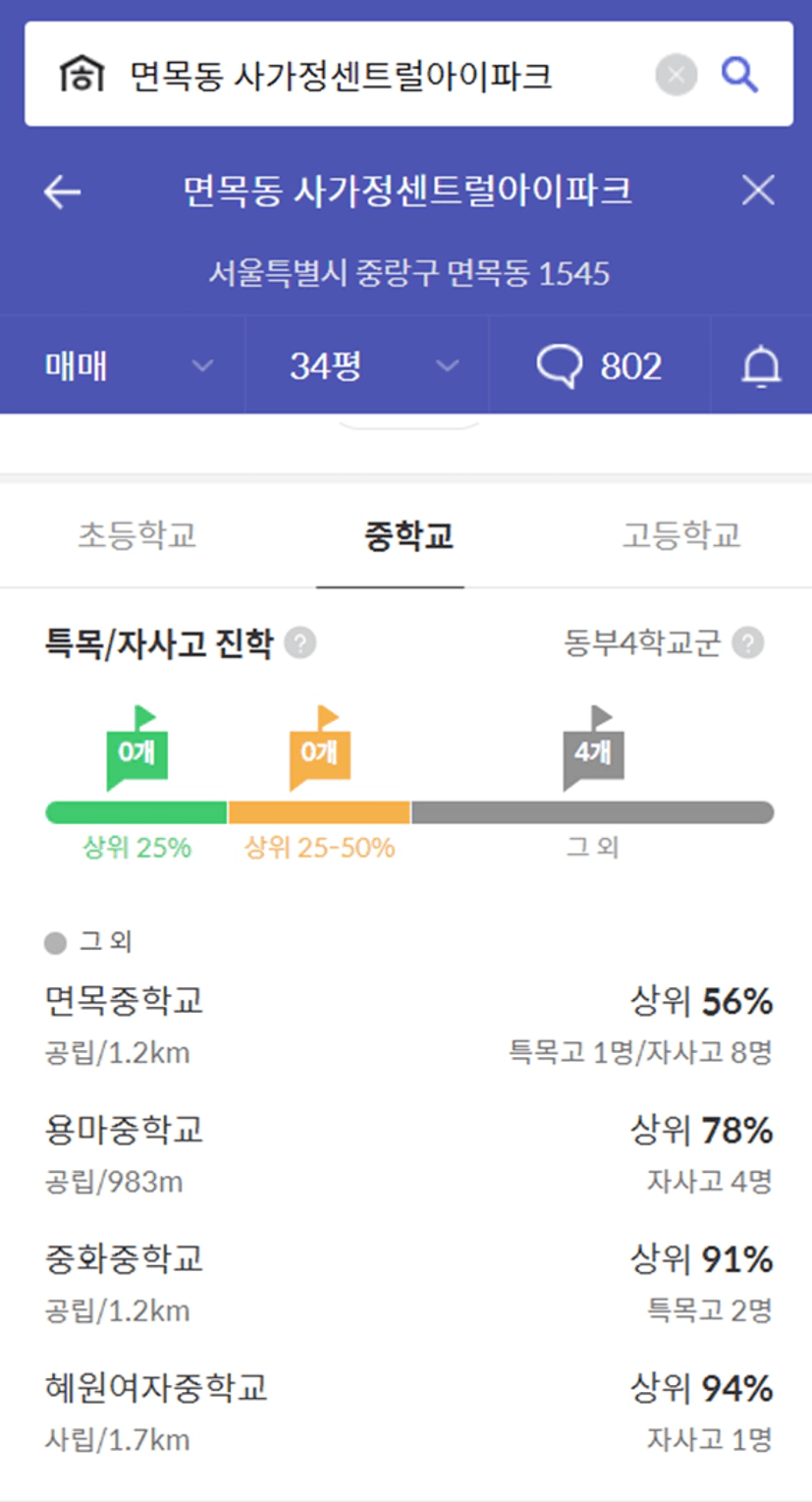Go back with the arrow icon
The height and width of the screenshot is (1502, 812).
click(62, 192)
